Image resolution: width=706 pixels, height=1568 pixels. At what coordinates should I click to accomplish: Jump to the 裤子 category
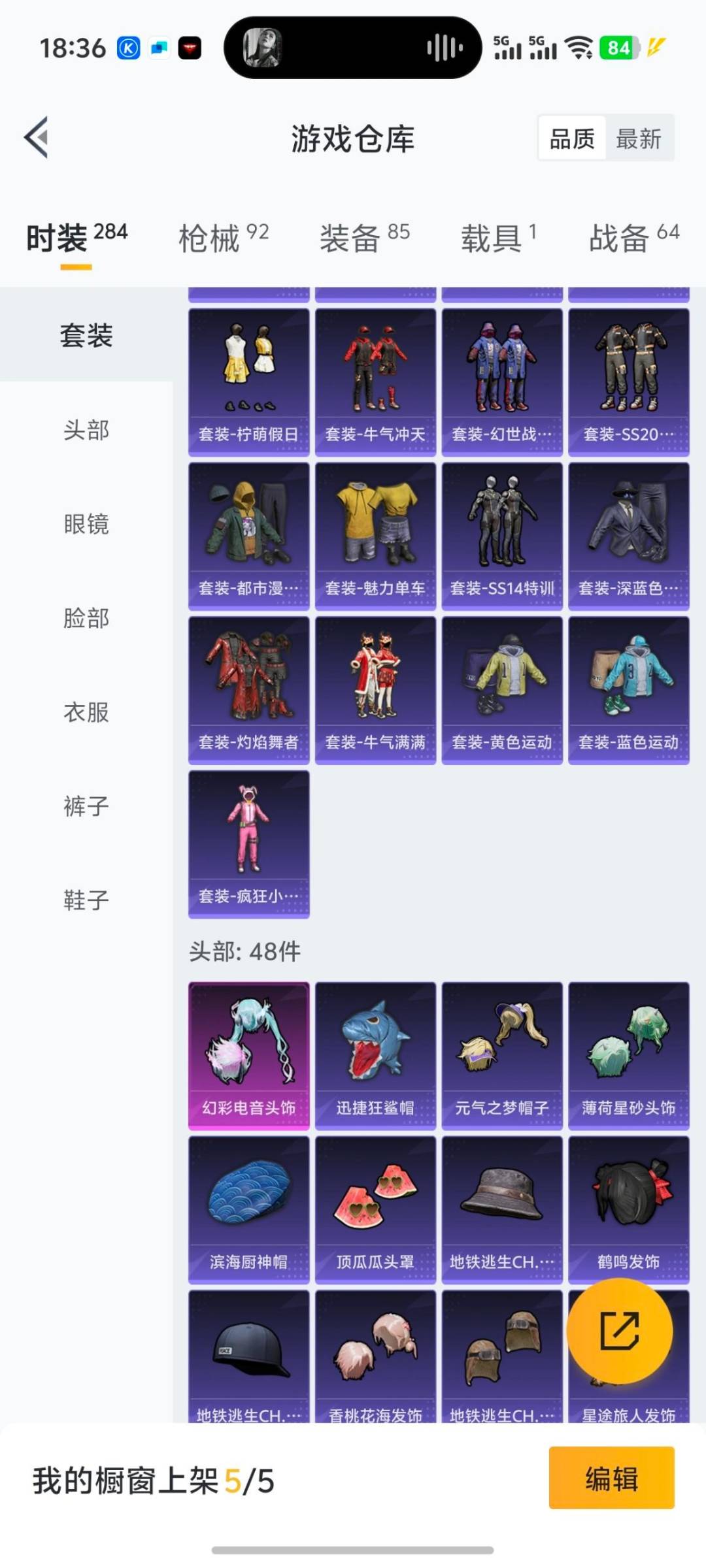click(x=86, y=807)
